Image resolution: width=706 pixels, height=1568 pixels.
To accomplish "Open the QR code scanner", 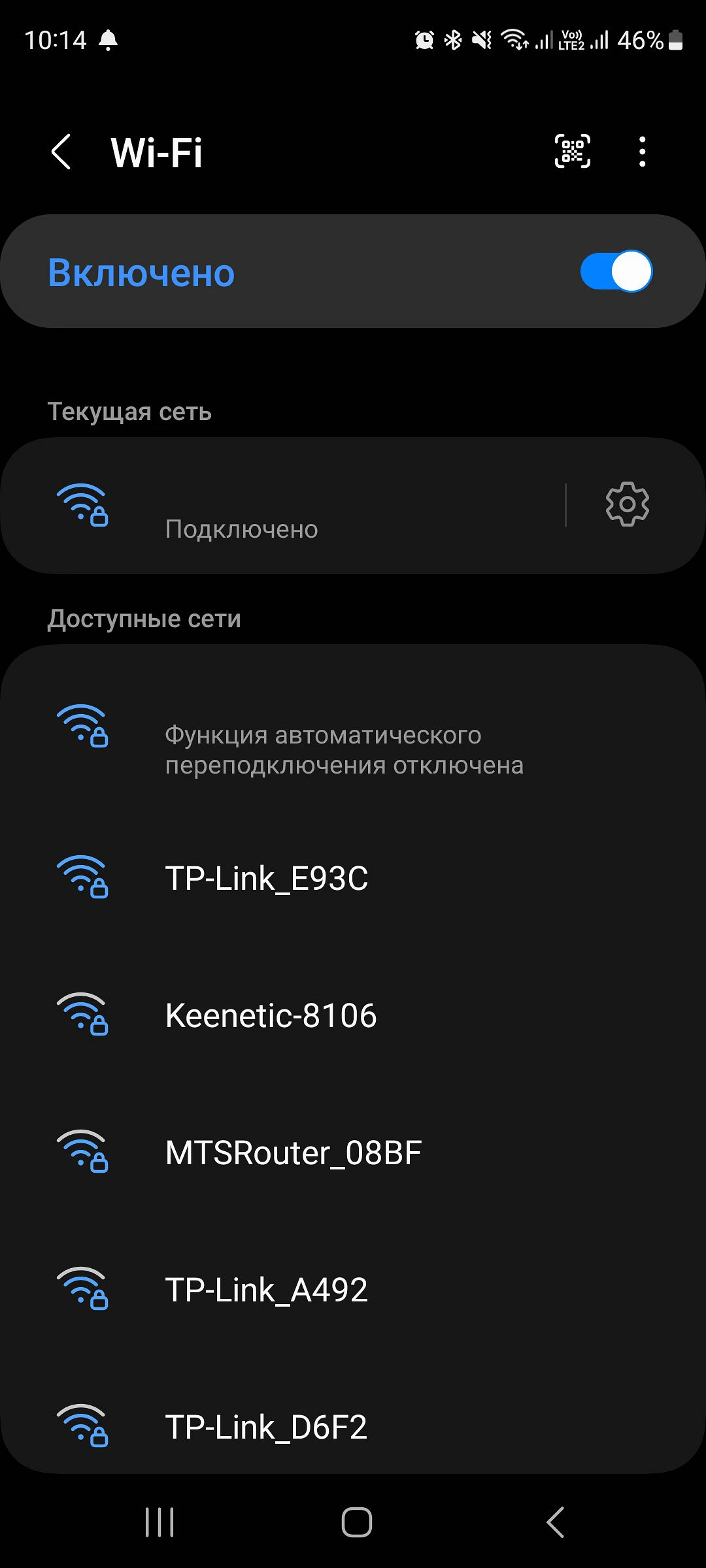I will [572, 152].
